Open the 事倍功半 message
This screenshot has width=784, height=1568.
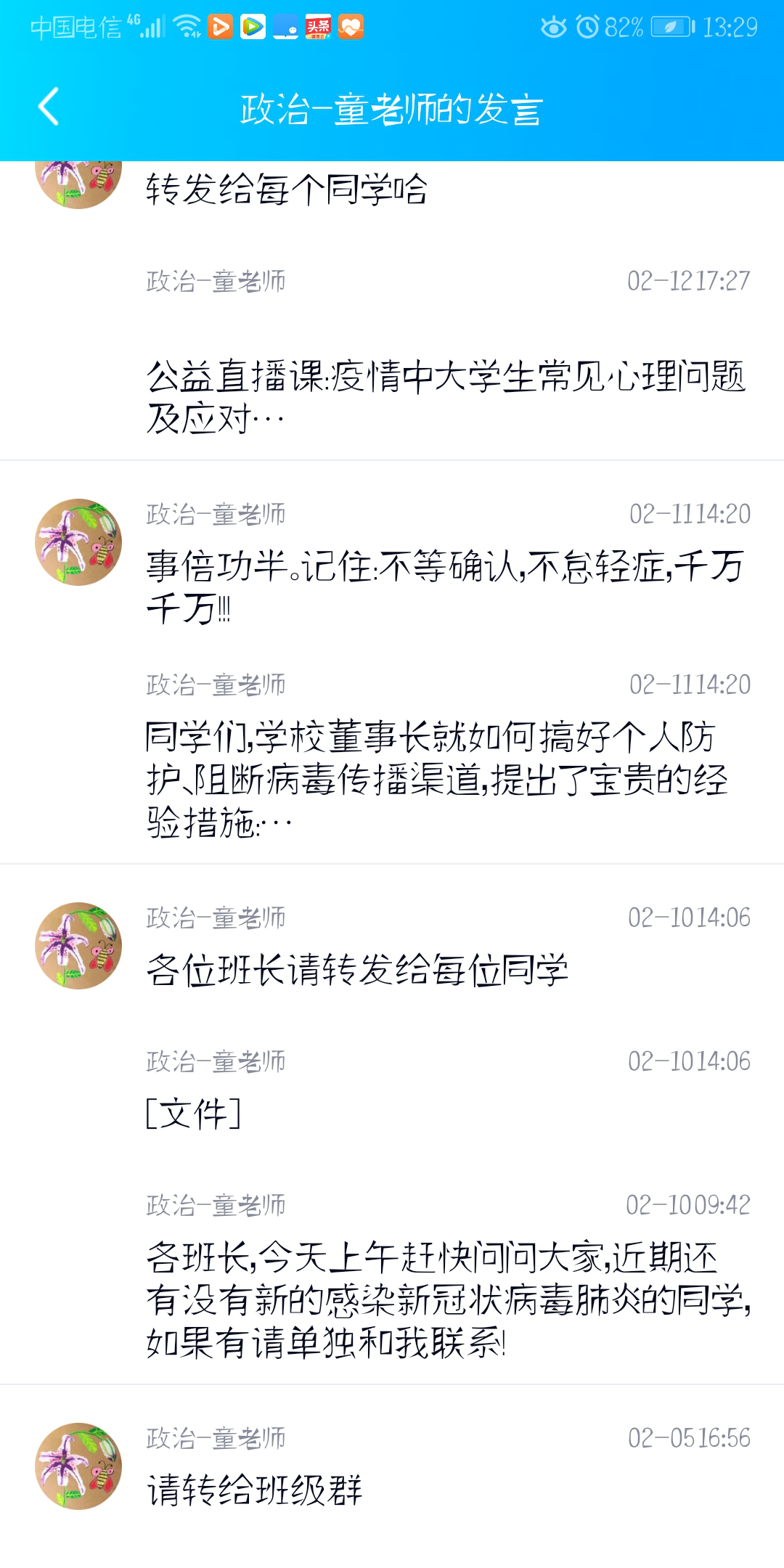[x=446, y=587]
